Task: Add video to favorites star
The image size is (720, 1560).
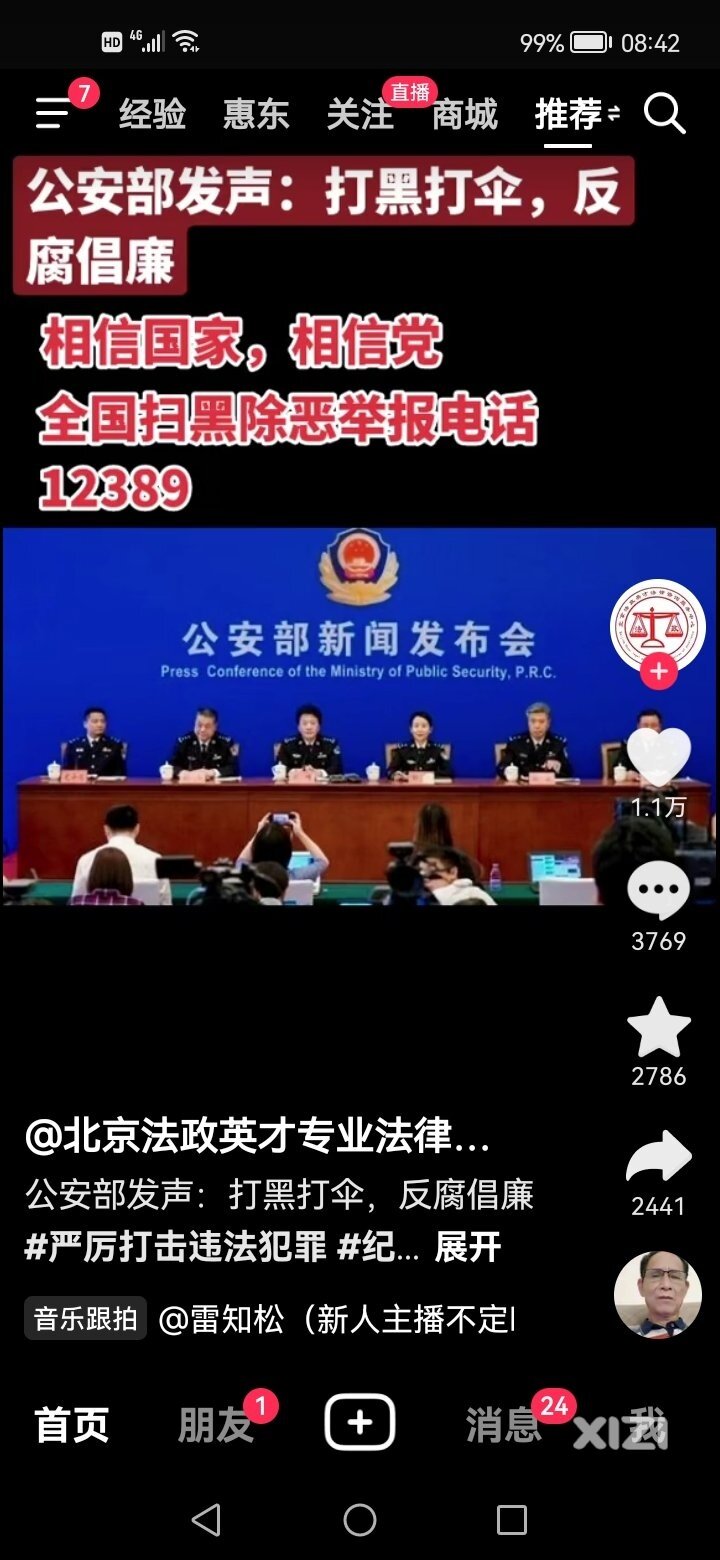Action: 658,1028
